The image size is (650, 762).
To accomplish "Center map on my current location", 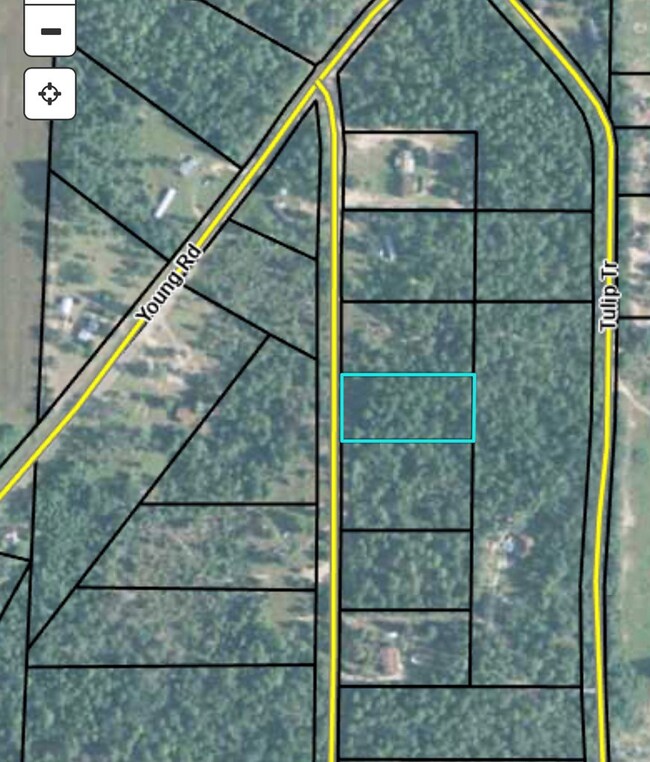I will [x=50, y=94].
